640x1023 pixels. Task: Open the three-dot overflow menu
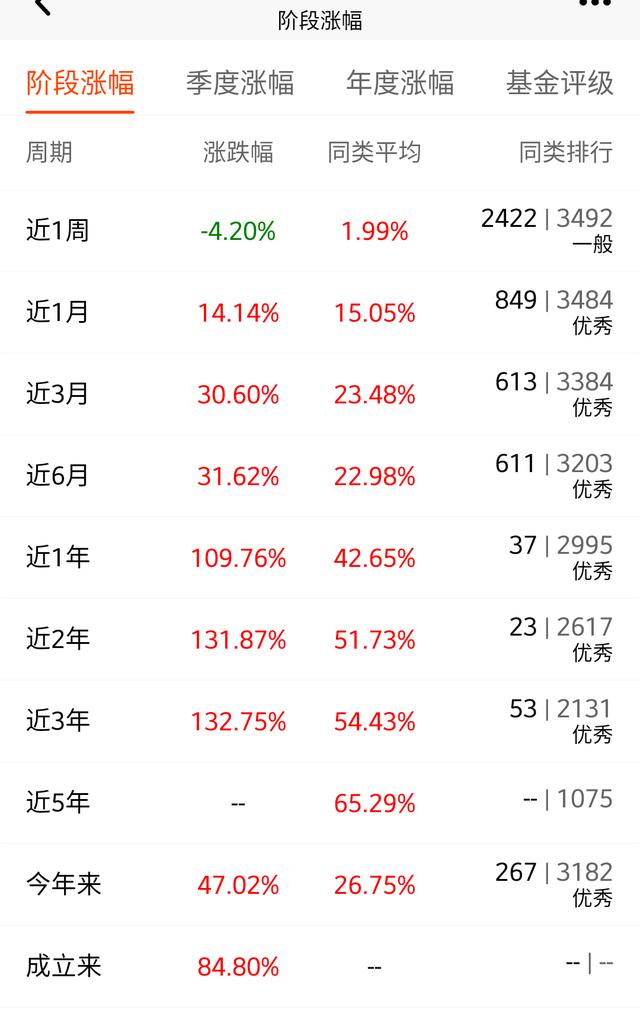pyautogui.click(x=595, y=6)
